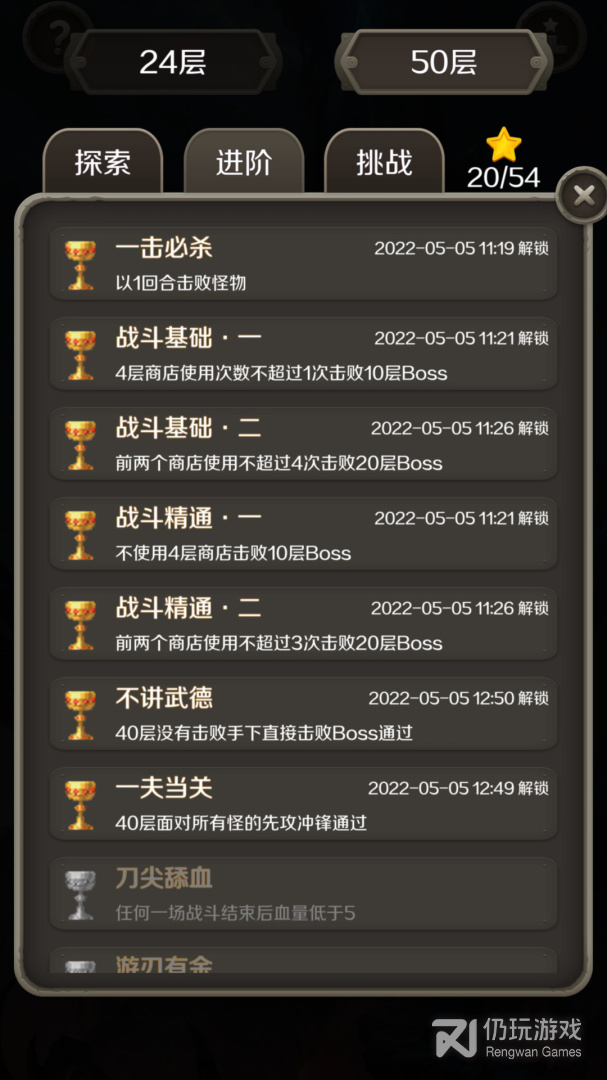Select the 50层 button
The image size is (607, 1080).
[443, 62]
